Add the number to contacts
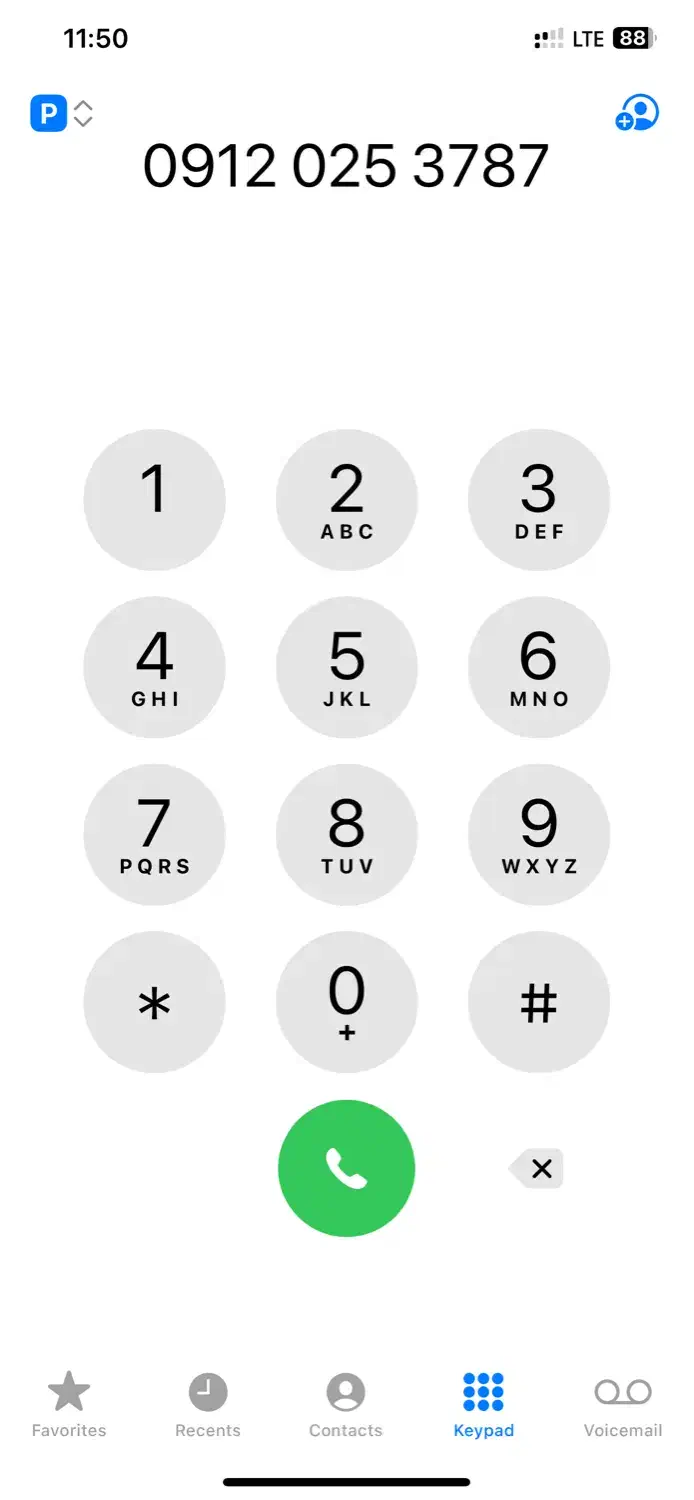Image resolution: width=694 pixels, height=1500 pixels. 637,113
